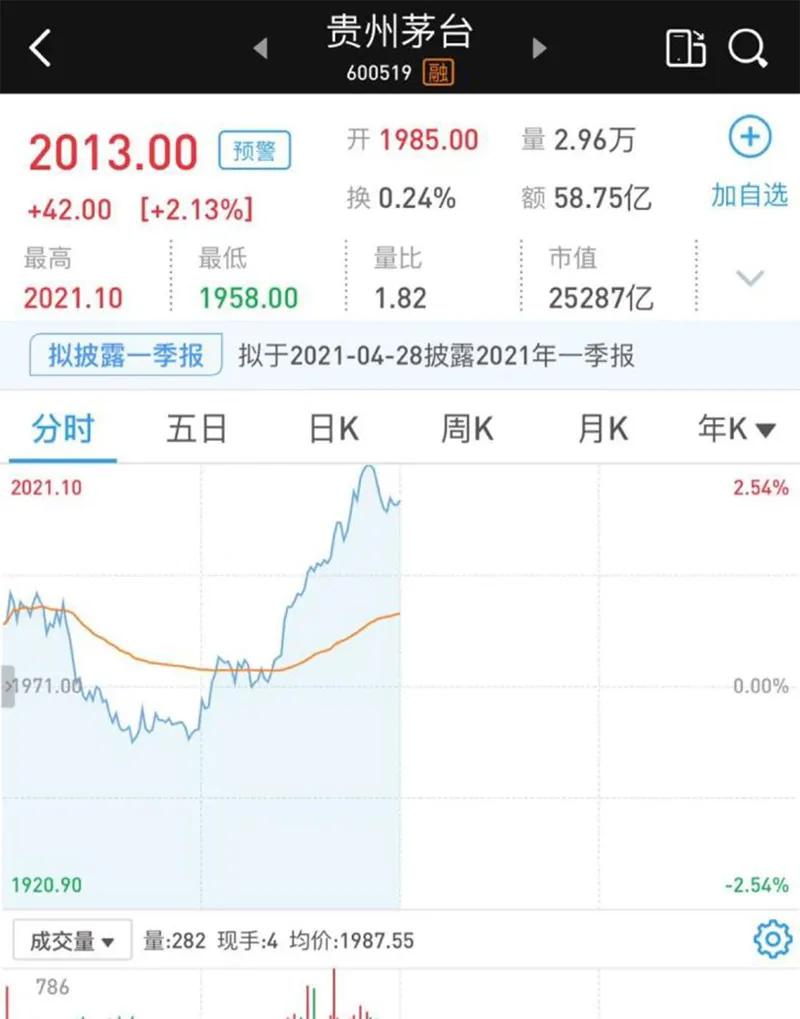Open the landscape screen view icon
Image resolution: width=800 pixels, height=1019 pixels.
pos(685,47)
